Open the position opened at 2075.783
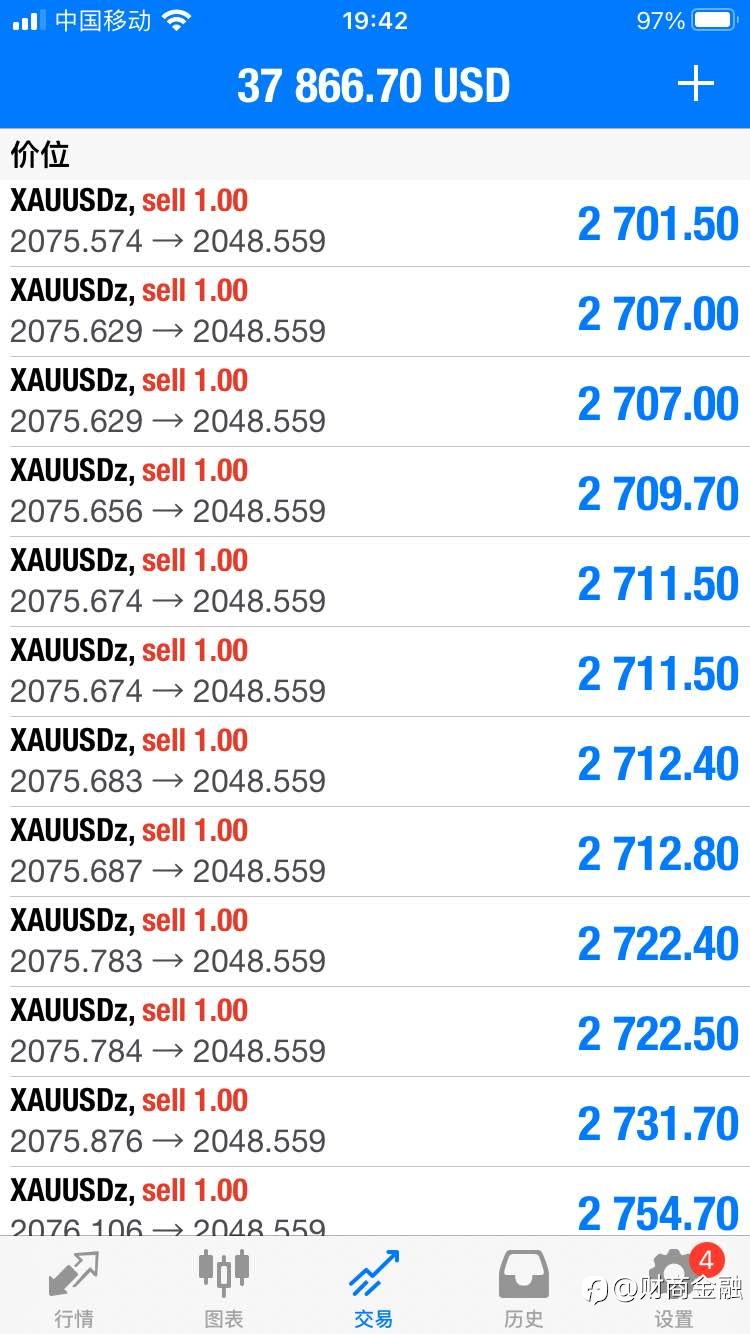This screenshot has width=750, height=1334. 375,942
